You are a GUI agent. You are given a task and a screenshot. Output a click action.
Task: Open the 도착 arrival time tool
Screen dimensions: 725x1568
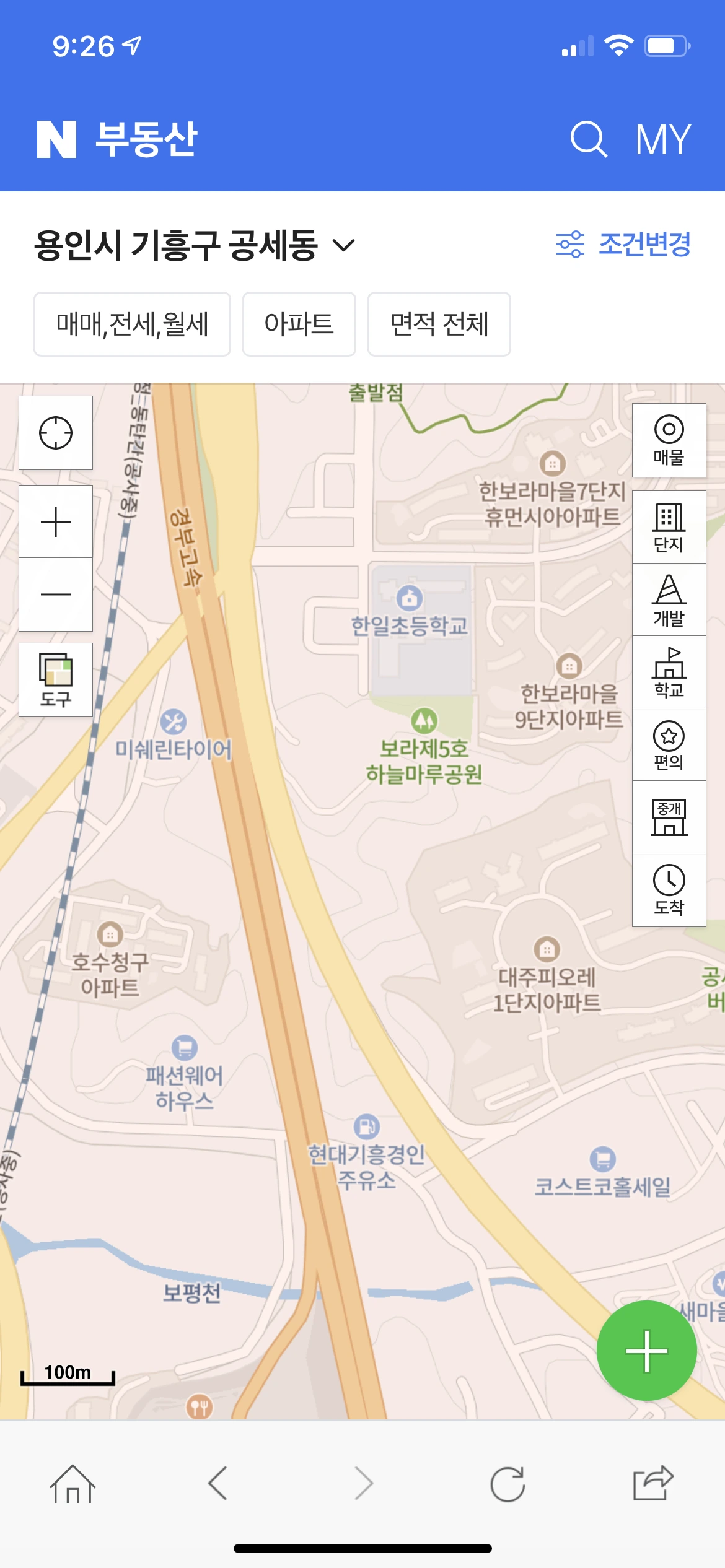[669, 890]
